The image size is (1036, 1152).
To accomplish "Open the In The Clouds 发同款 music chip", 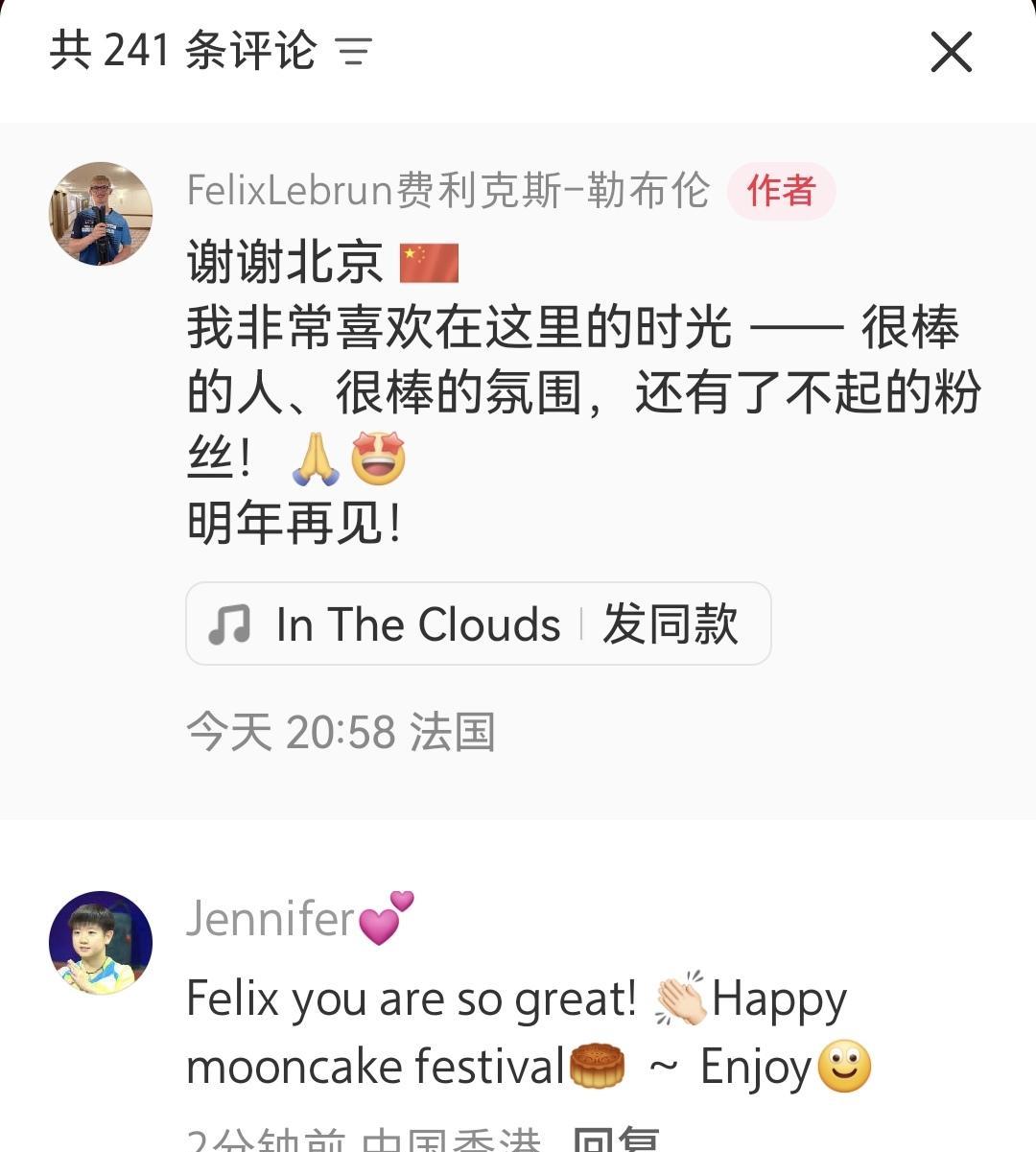I will [x=479, y=623].
